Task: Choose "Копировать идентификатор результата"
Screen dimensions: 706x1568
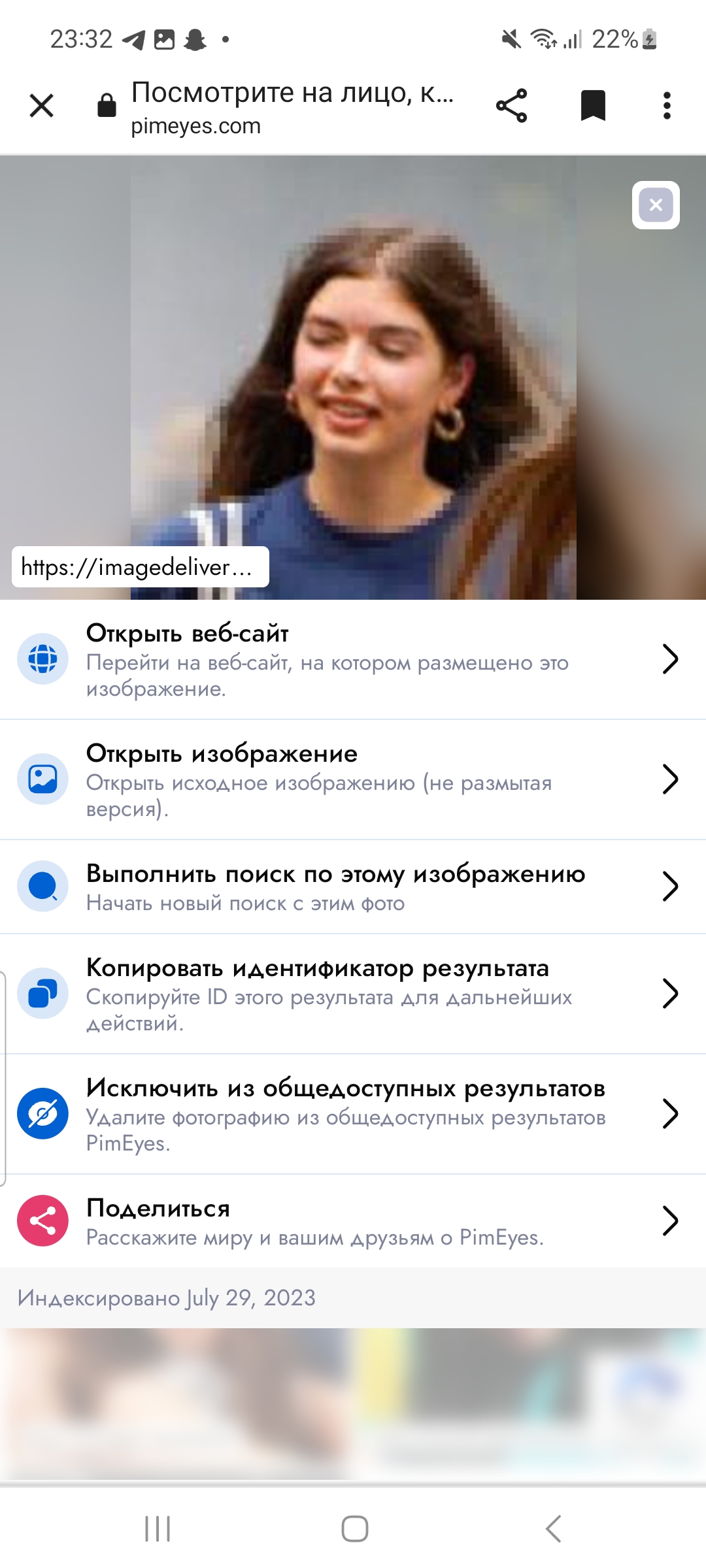Action: [x=353, y=994]
